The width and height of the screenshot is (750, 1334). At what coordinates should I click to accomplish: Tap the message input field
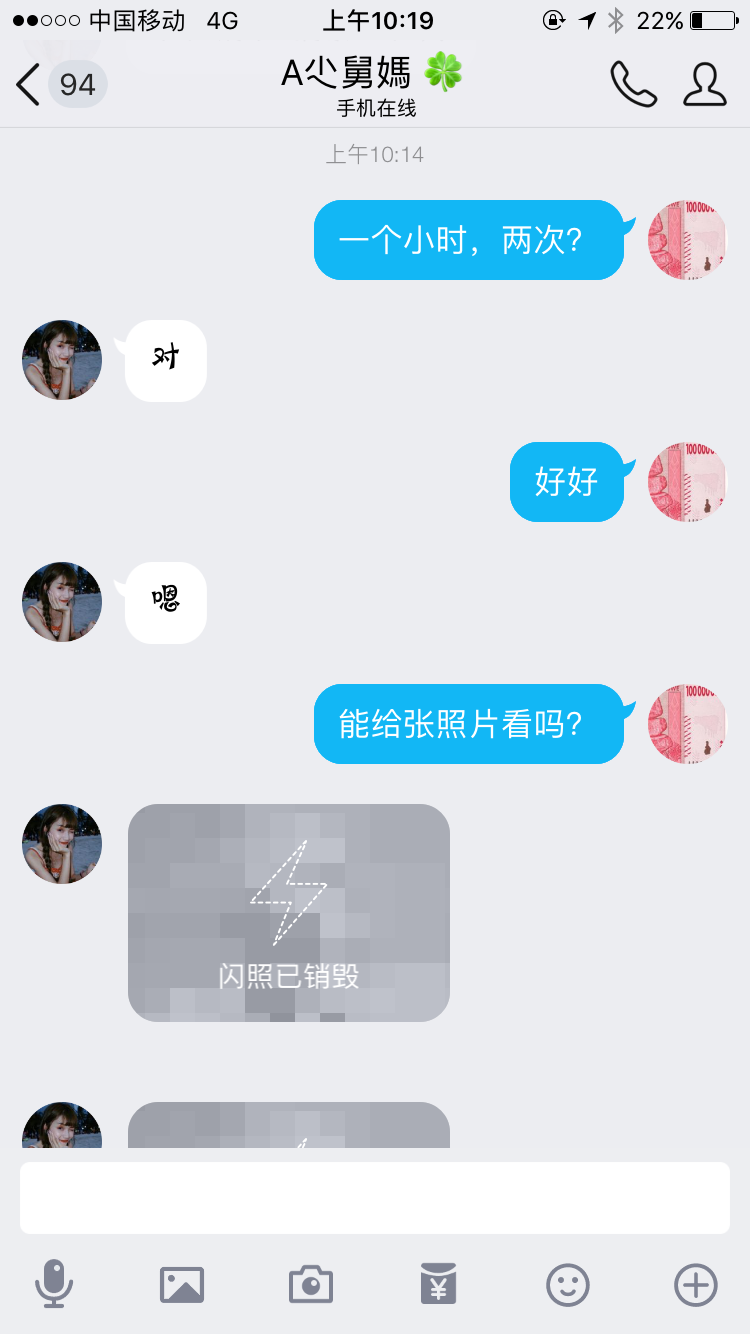374,1197
